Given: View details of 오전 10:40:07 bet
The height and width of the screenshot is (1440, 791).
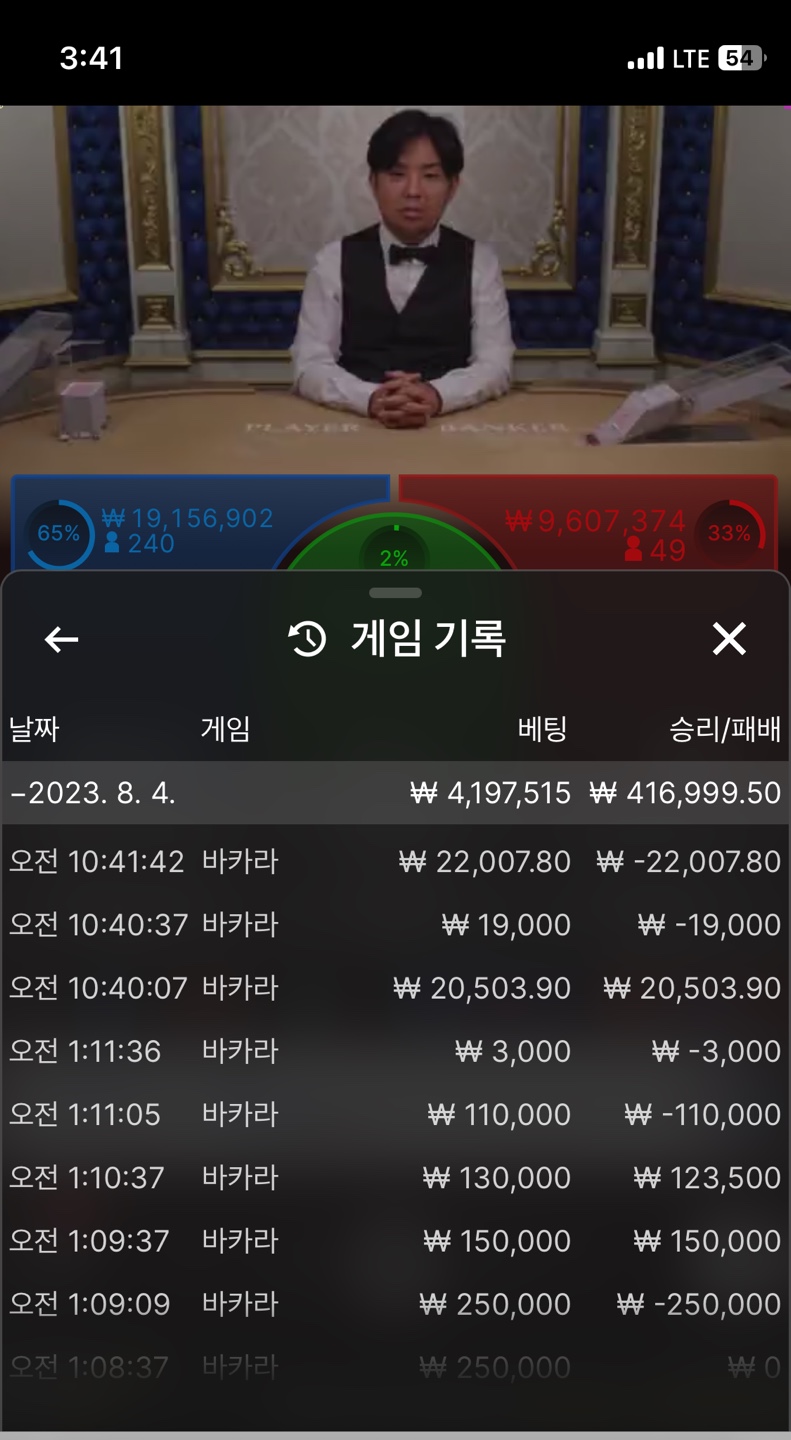Looking at the screenshot, I should 396,988.
